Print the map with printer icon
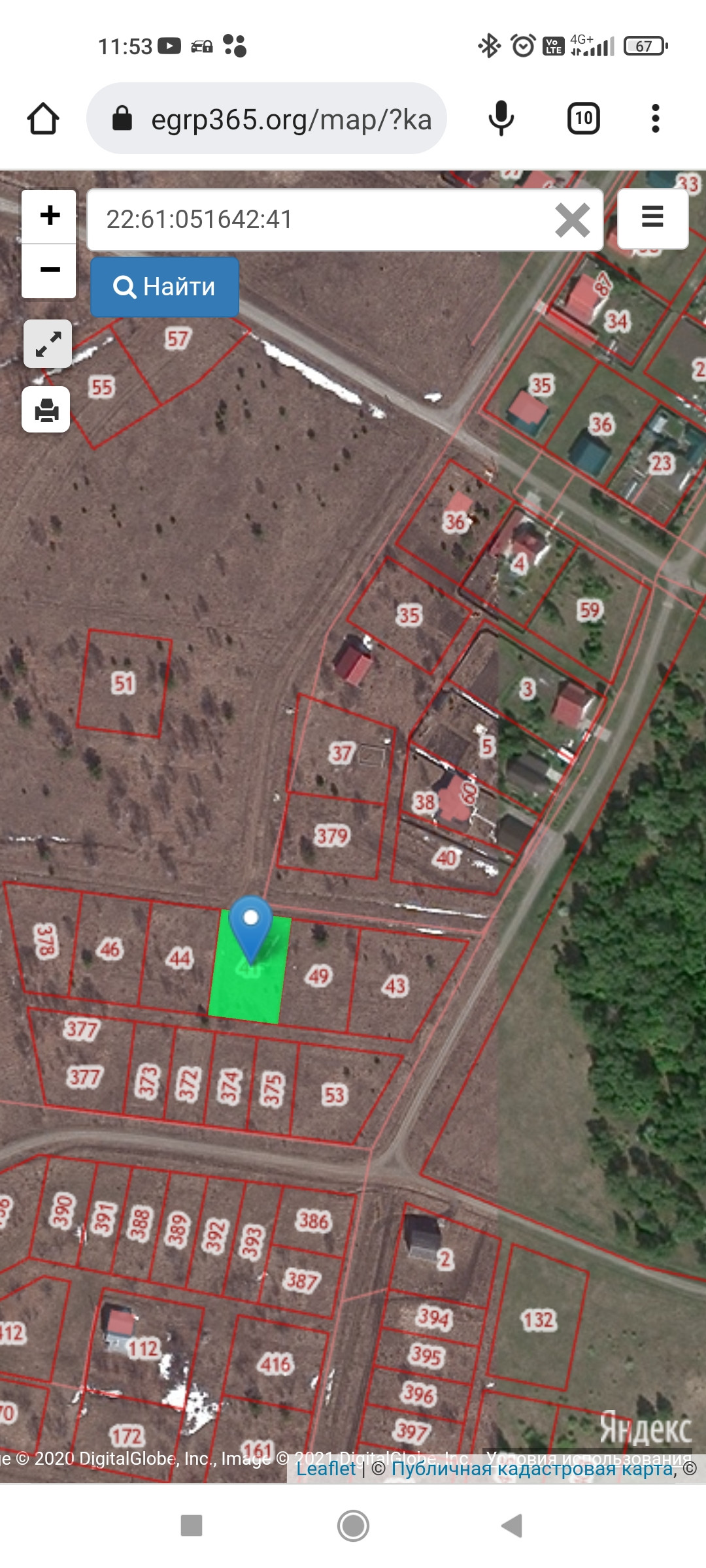 (46, 410)
